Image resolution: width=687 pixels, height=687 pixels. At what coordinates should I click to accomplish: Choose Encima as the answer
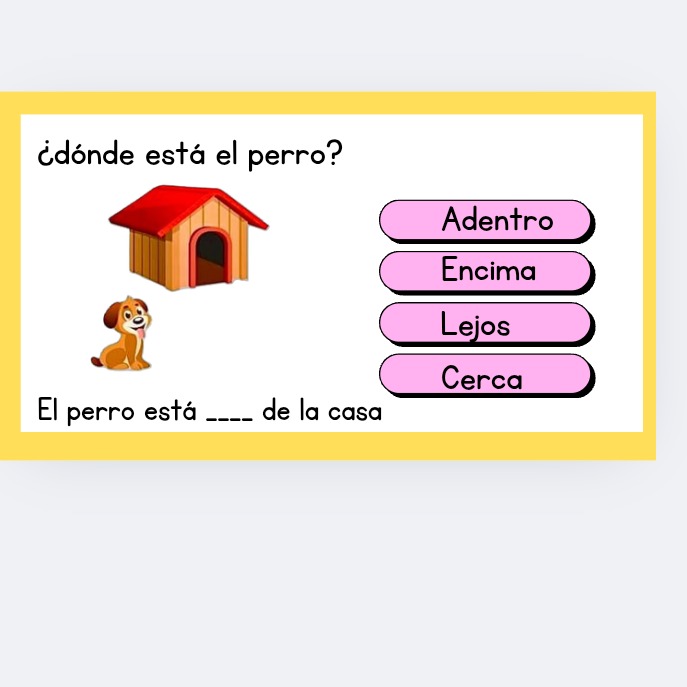[486, 271]
